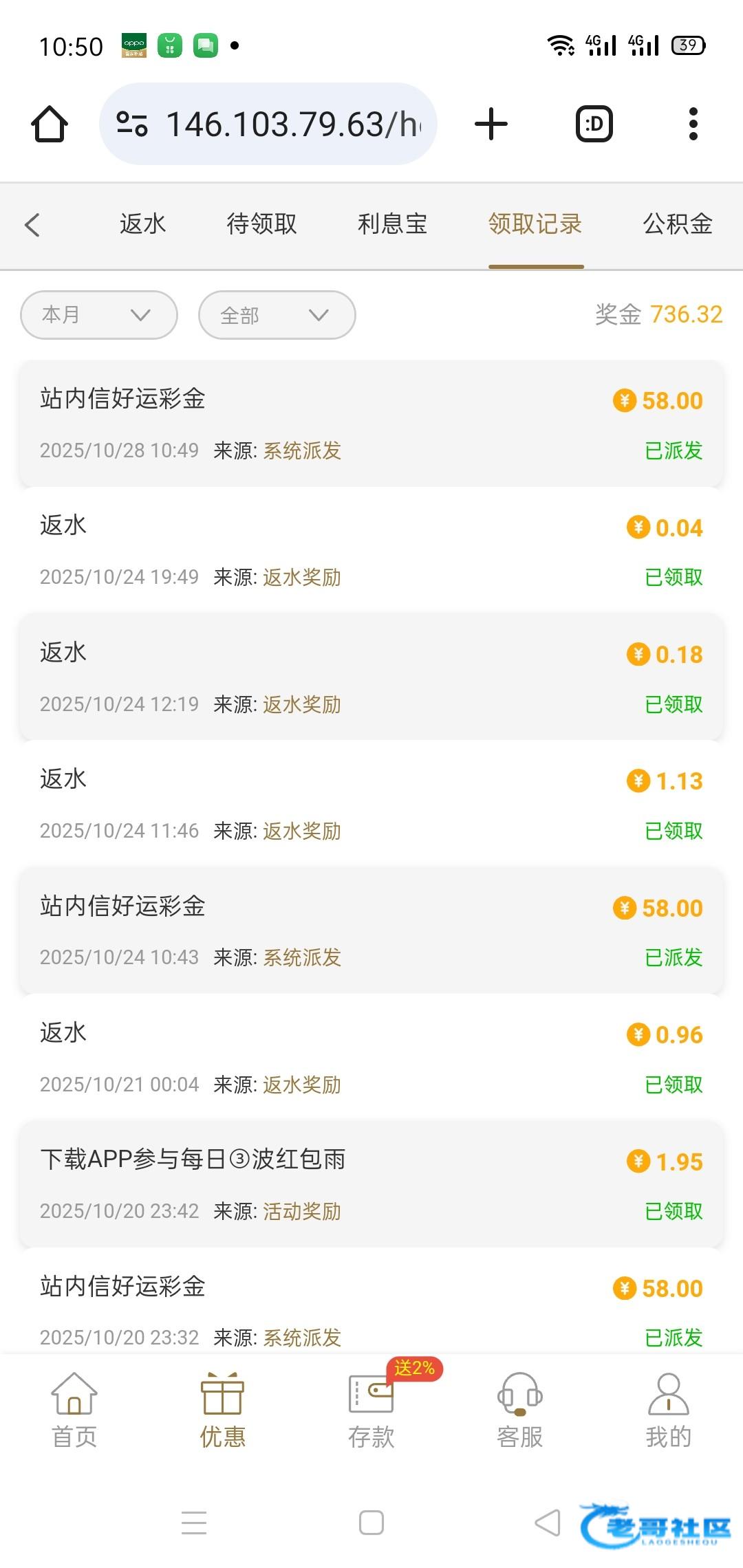
Task: Expand the 全部 type filter dropdown
Action: 277,315
